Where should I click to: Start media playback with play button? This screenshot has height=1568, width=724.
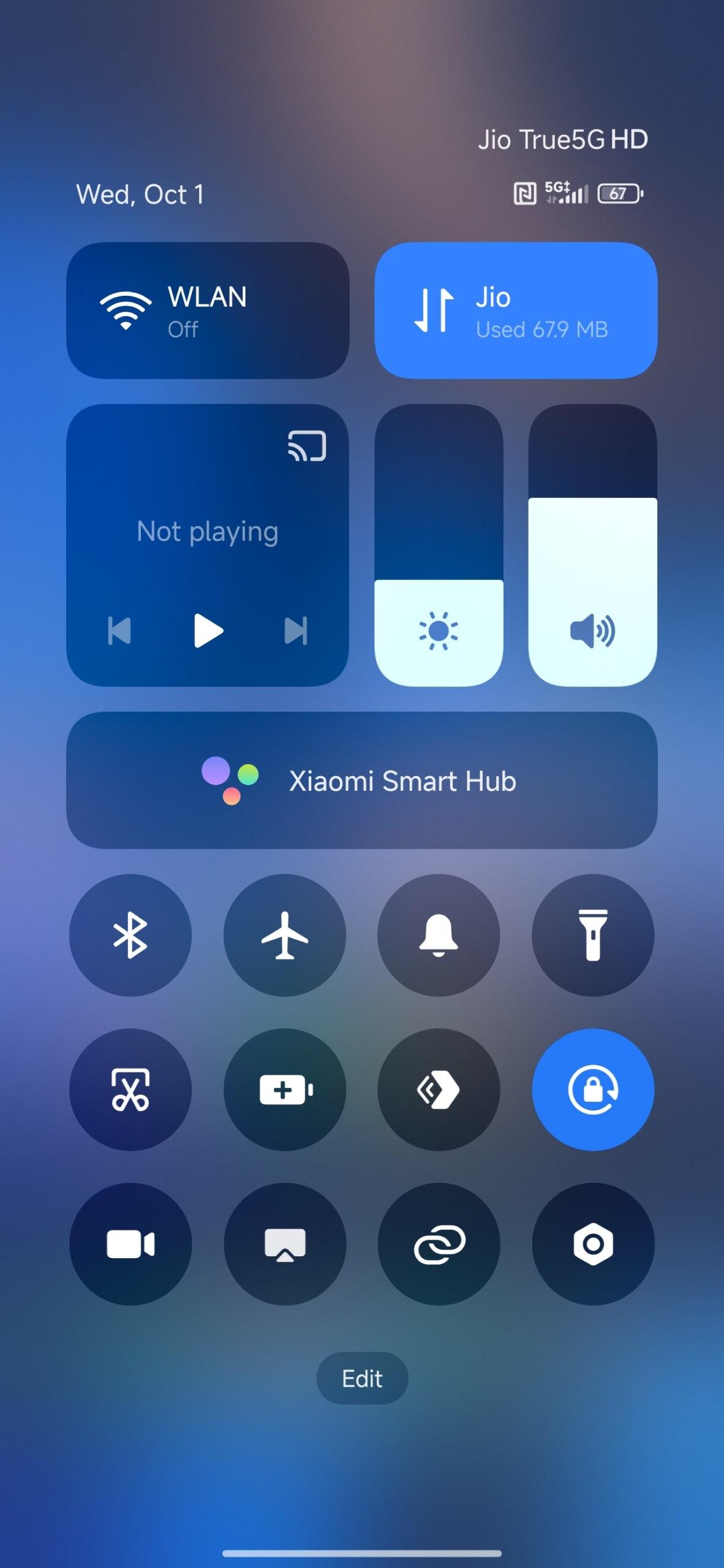coord(208,631)
